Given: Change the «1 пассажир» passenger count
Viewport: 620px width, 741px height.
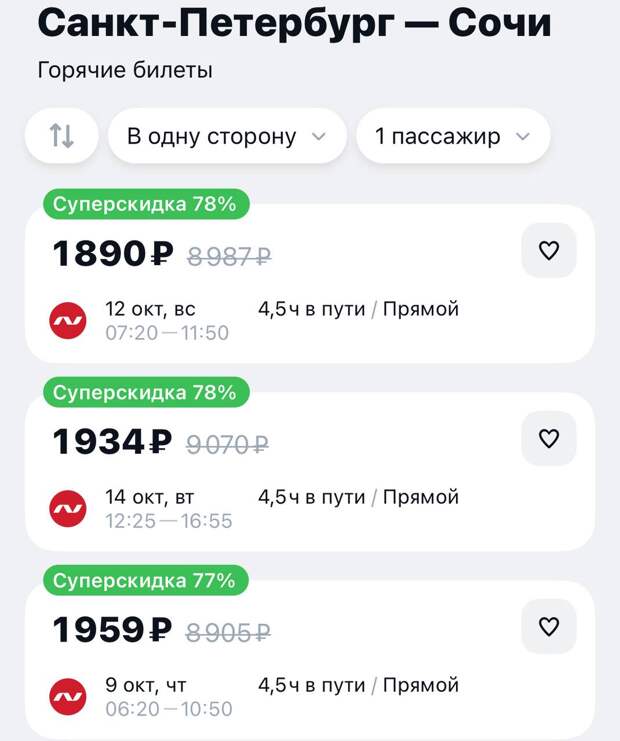Looking at the screenshot, I should (452, 136).
